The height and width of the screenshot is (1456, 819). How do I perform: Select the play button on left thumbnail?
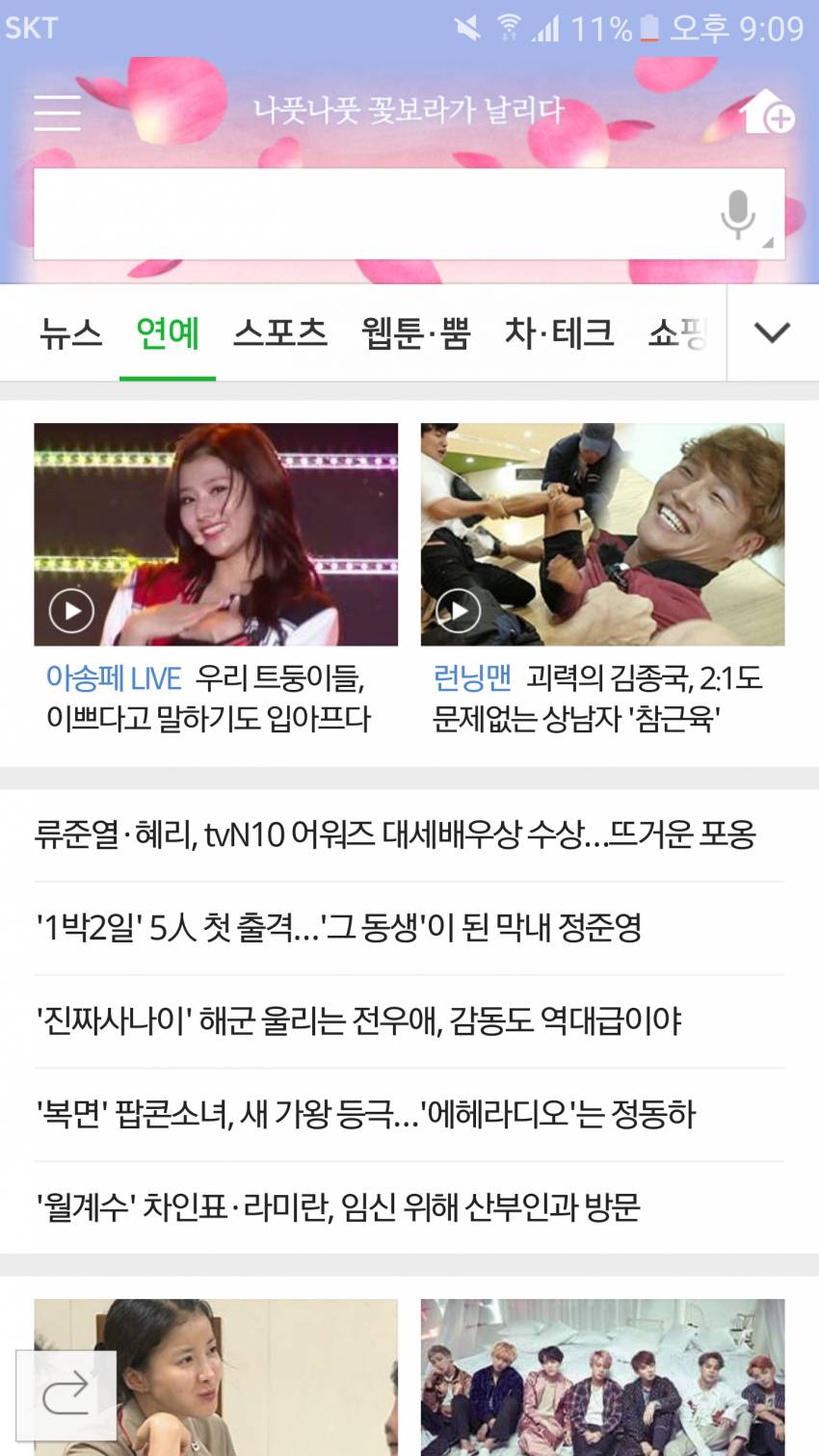coord(69,610)
